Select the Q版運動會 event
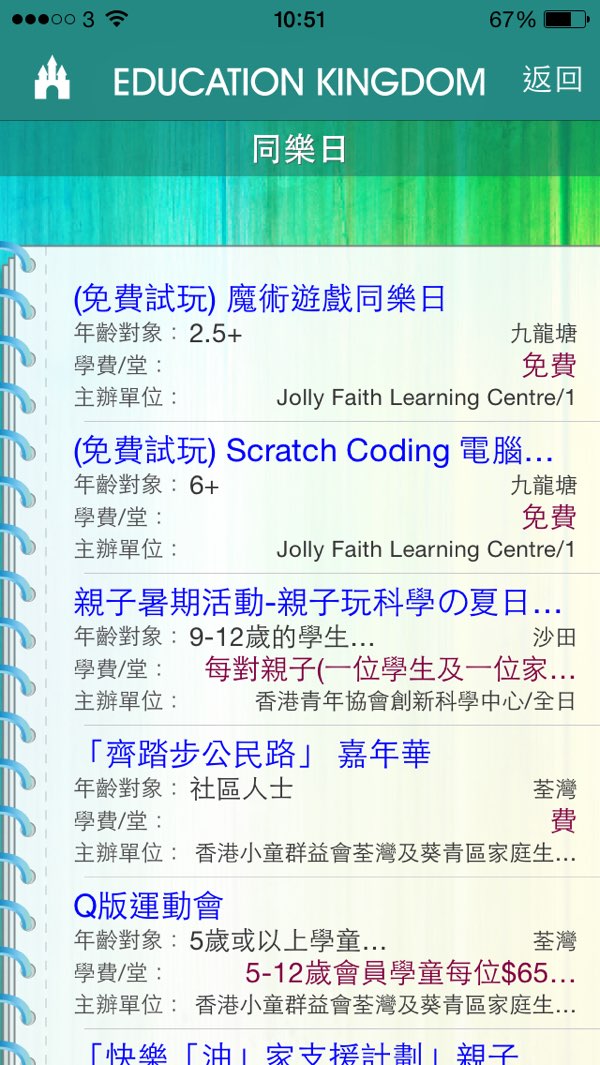The height and width of the screenshot is (1065, 600). (x=148, y=906)
